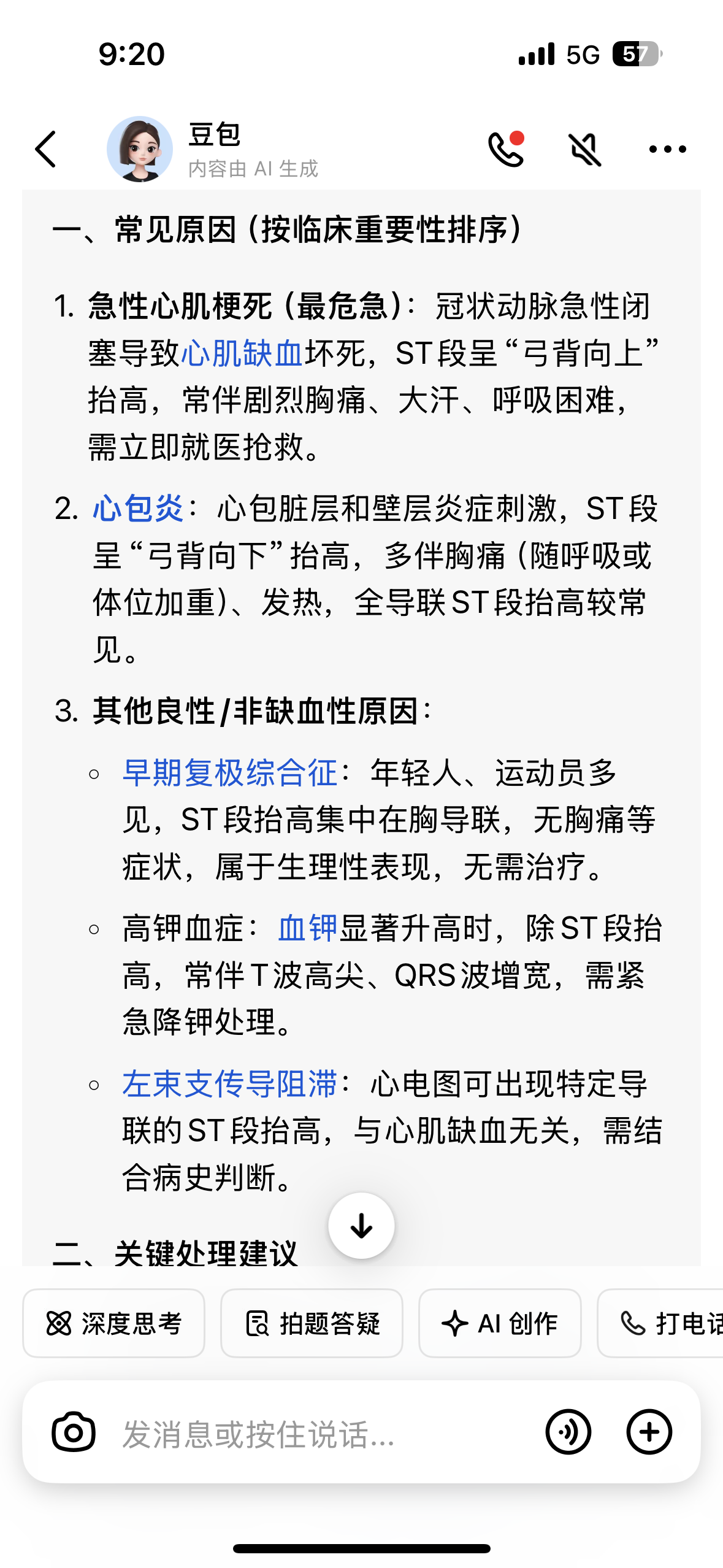Switch to voice input mode
Screen dimensions: 723x1568
tap(568, 1432)
